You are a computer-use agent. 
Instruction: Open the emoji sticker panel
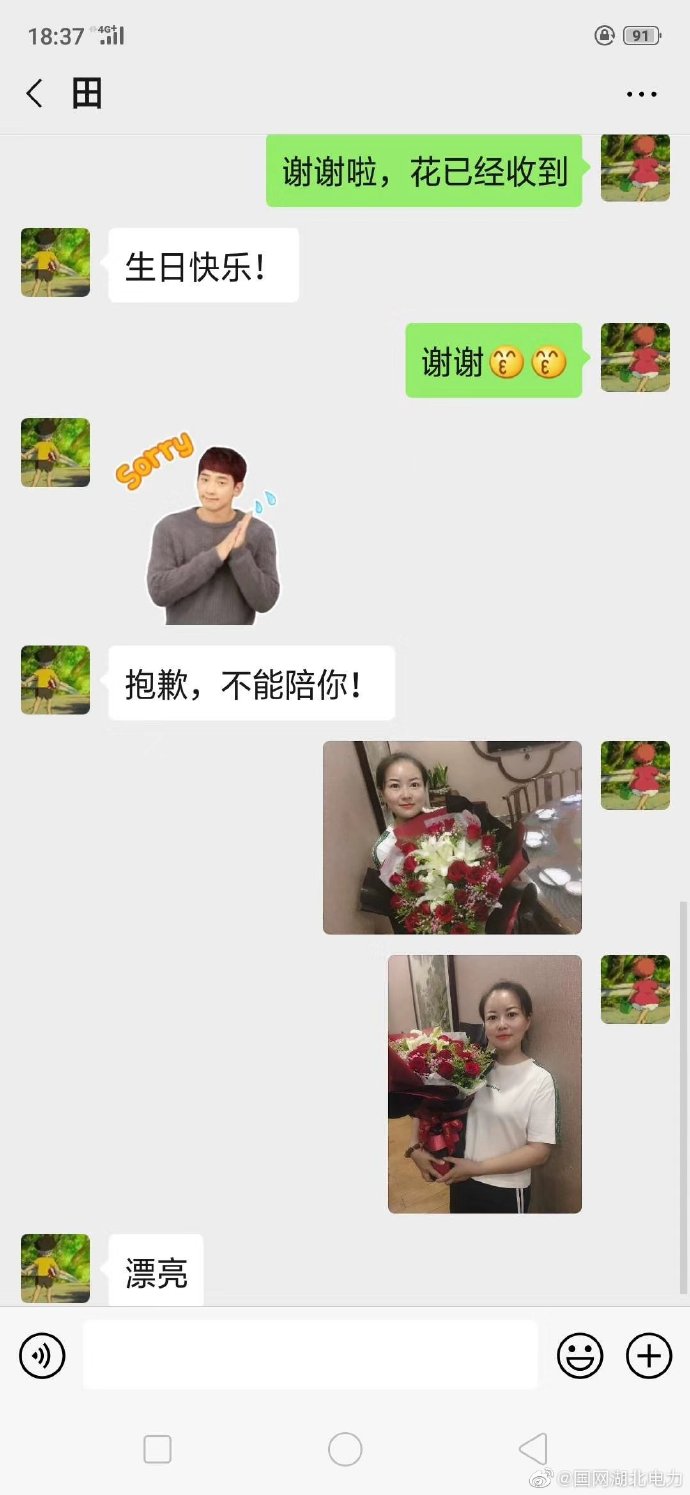580,1356
